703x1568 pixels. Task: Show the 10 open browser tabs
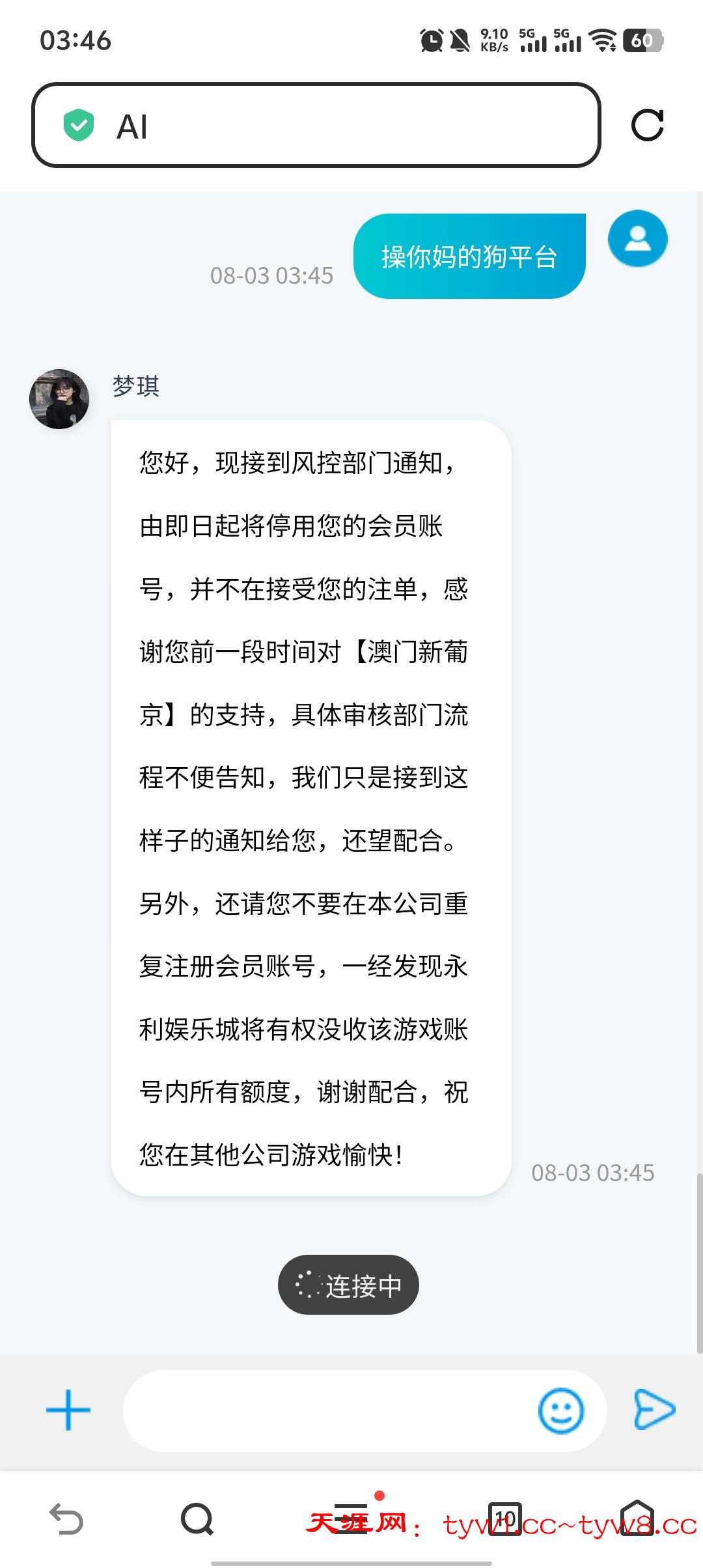[x=505, y=1519]
